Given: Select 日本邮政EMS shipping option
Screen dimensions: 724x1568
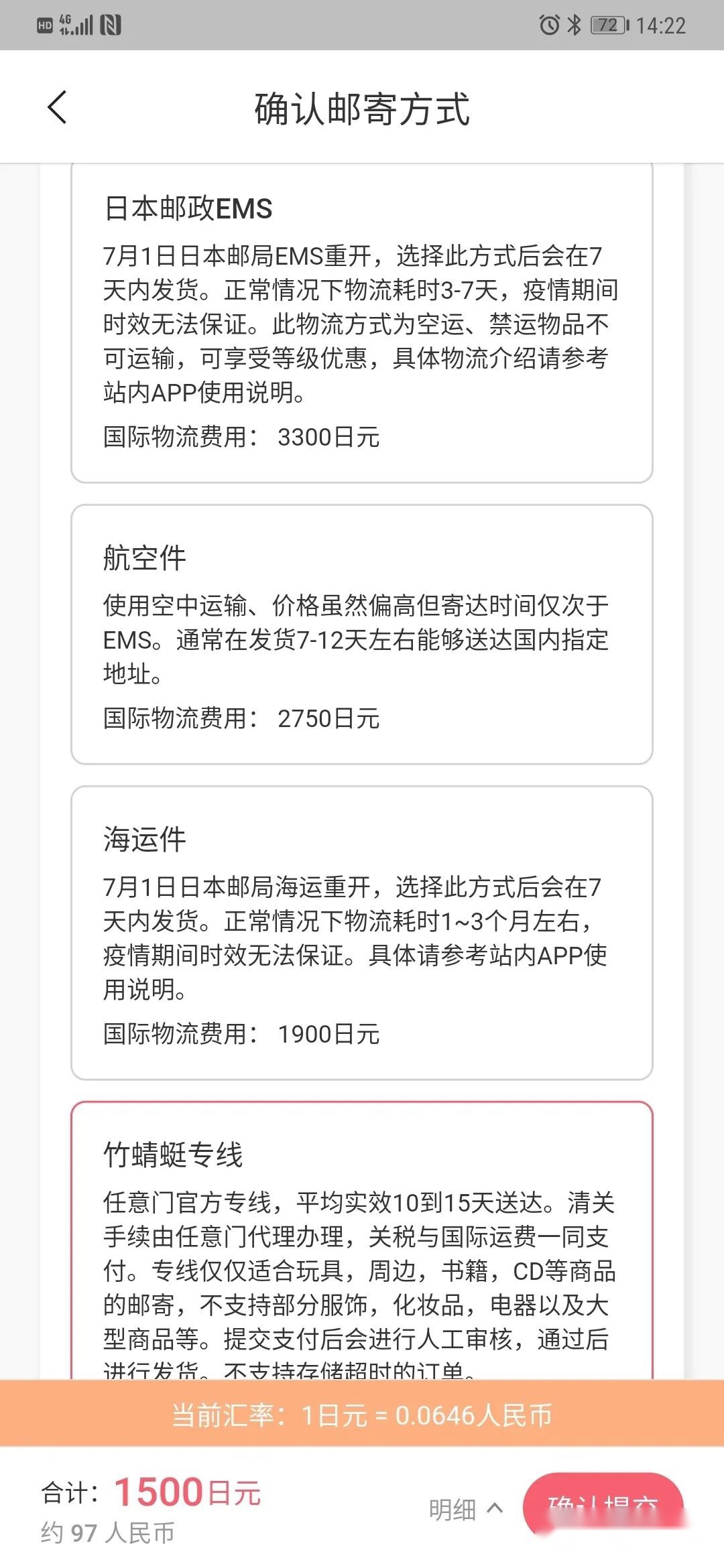Looking at the screenshot, I should (x=361, y=322).
